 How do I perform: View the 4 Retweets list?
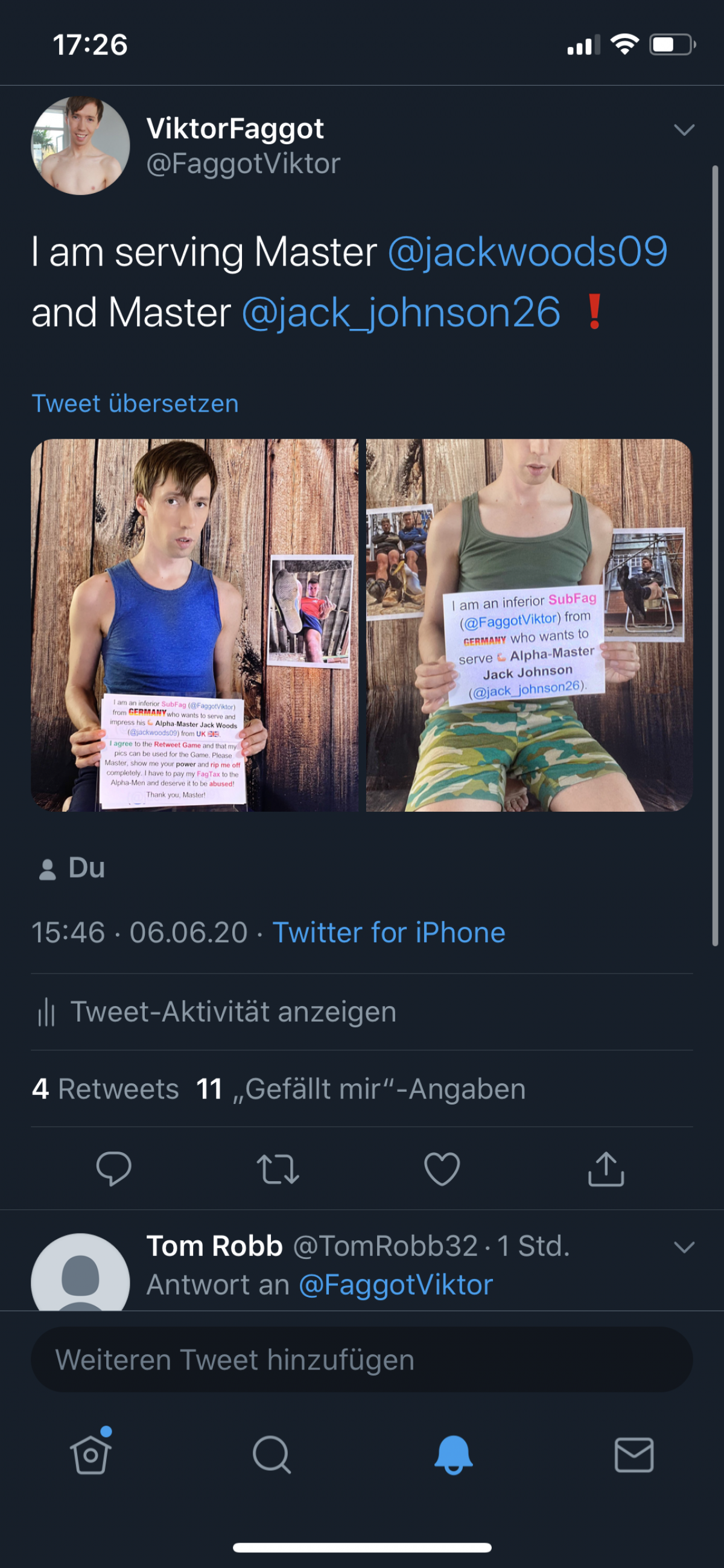coord(106,1089)
